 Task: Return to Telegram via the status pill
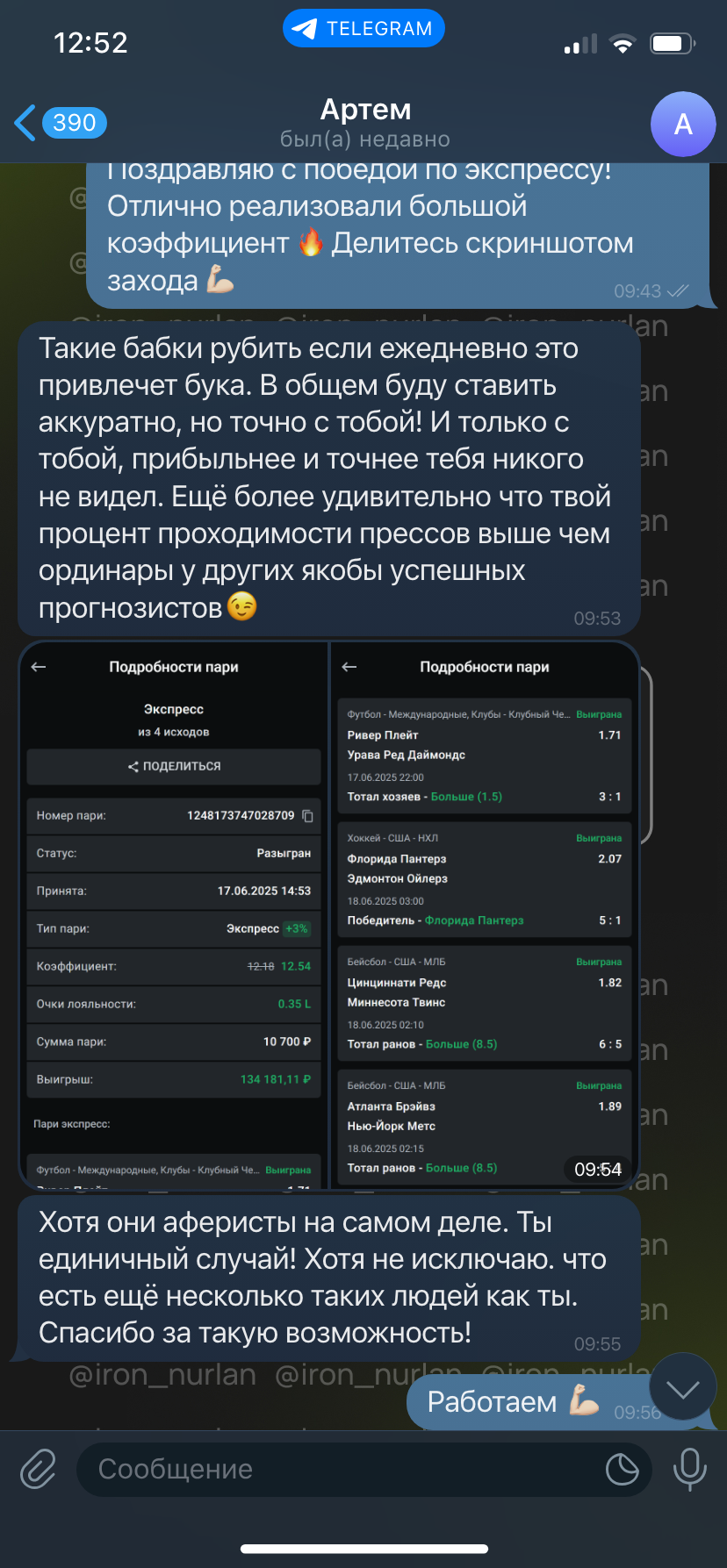tap(363, 28)
